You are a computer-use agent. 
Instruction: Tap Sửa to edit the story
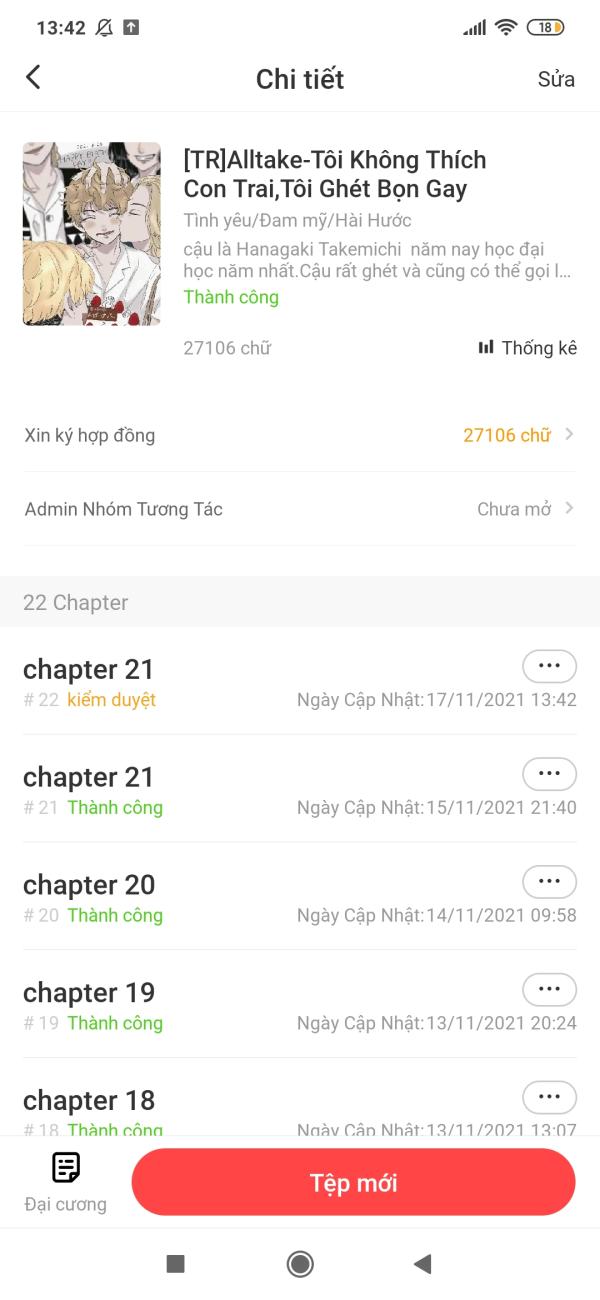(x=556, y=79)
